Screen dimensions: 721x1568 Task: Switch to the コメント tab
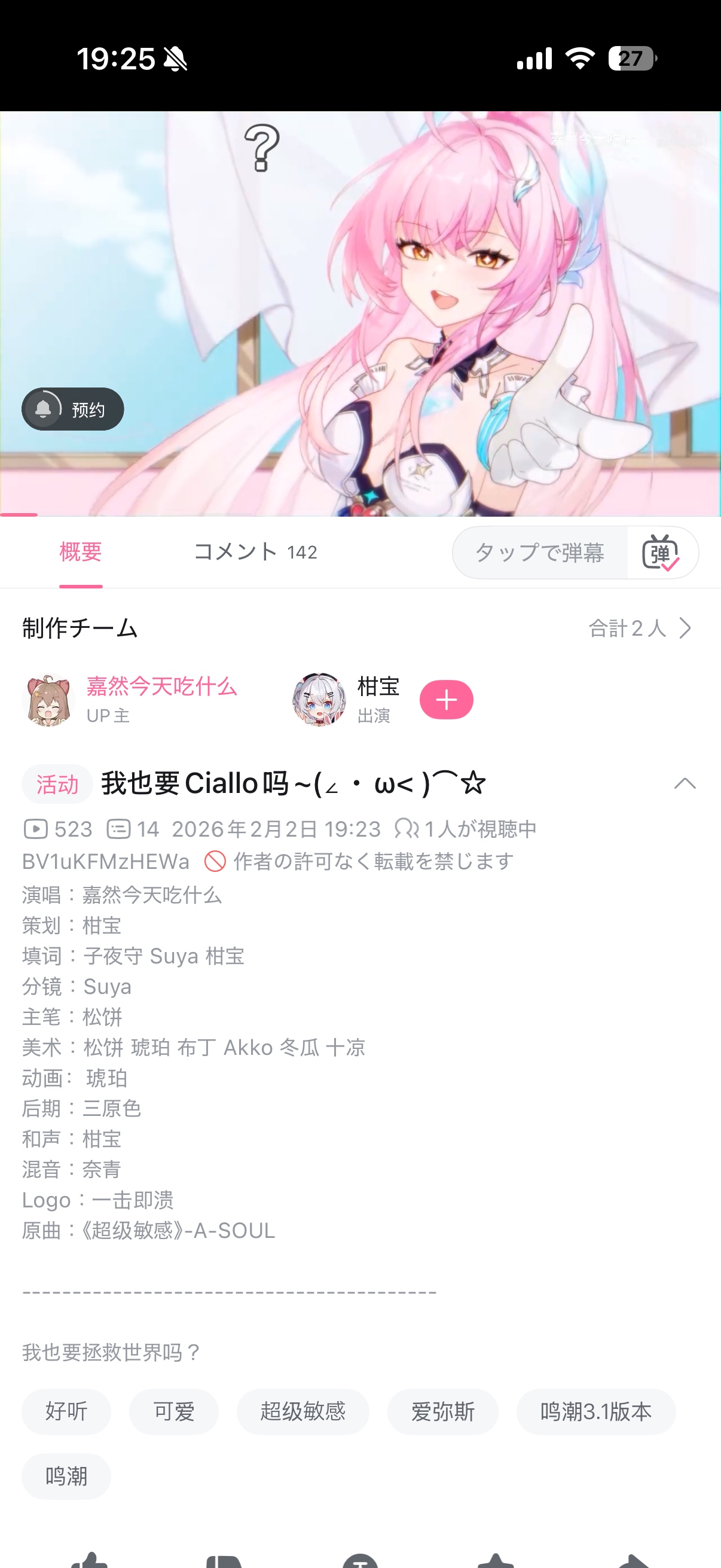255,552
